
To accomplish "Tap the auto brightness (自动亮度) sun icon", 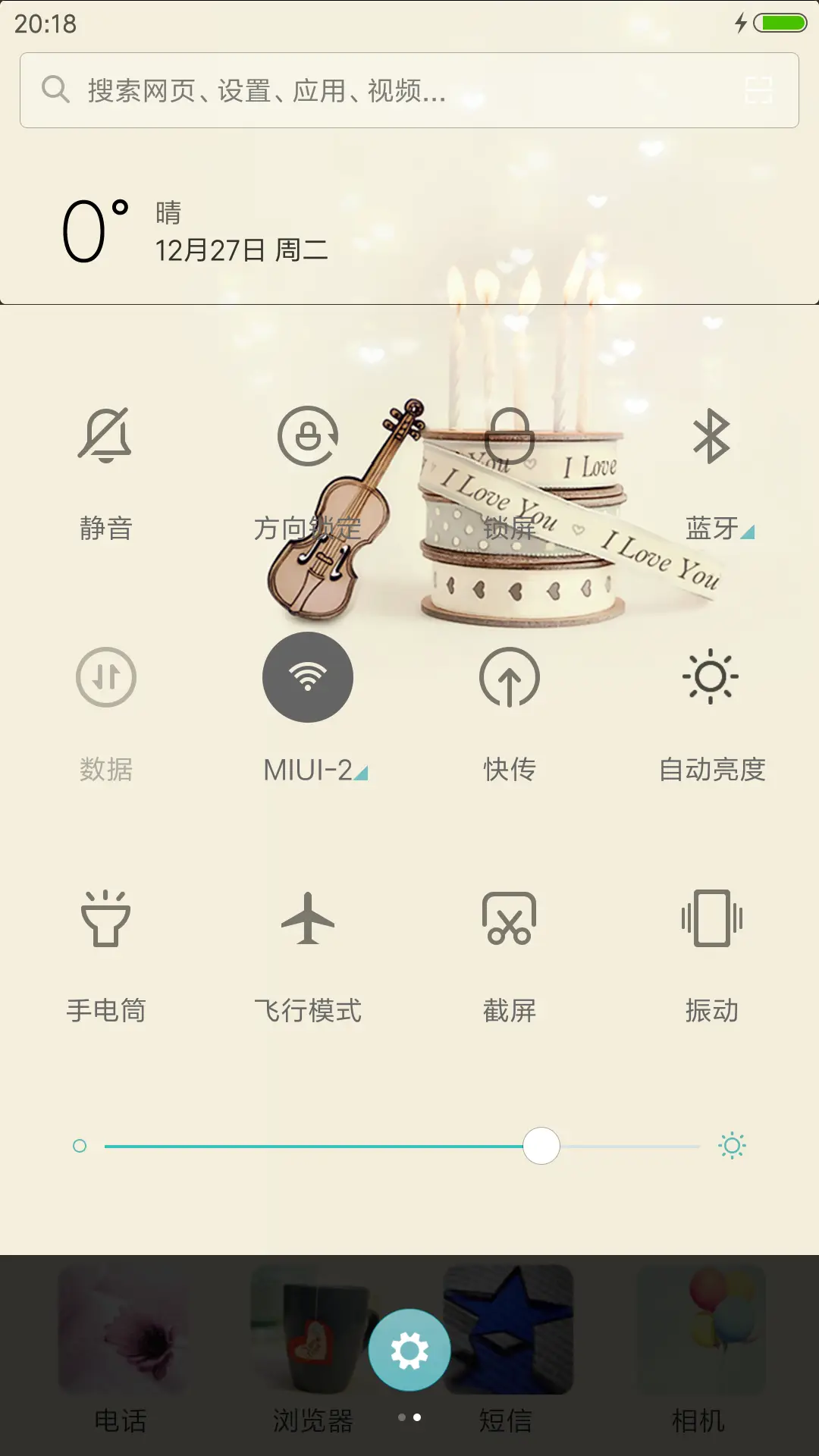I will coord(712,678).
